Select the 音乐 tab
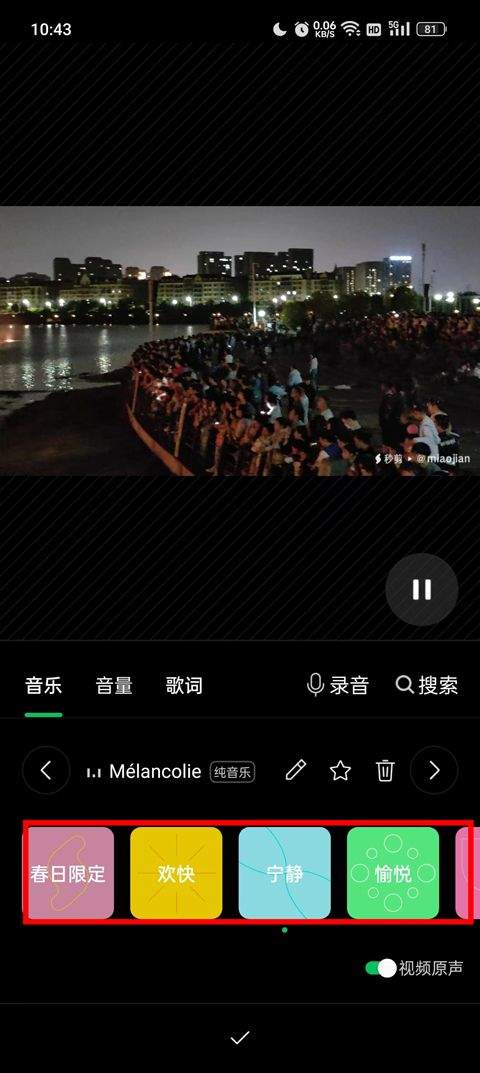Image resolution: width=480 pixels, height=1073 pixels. (x=44, y=685)
